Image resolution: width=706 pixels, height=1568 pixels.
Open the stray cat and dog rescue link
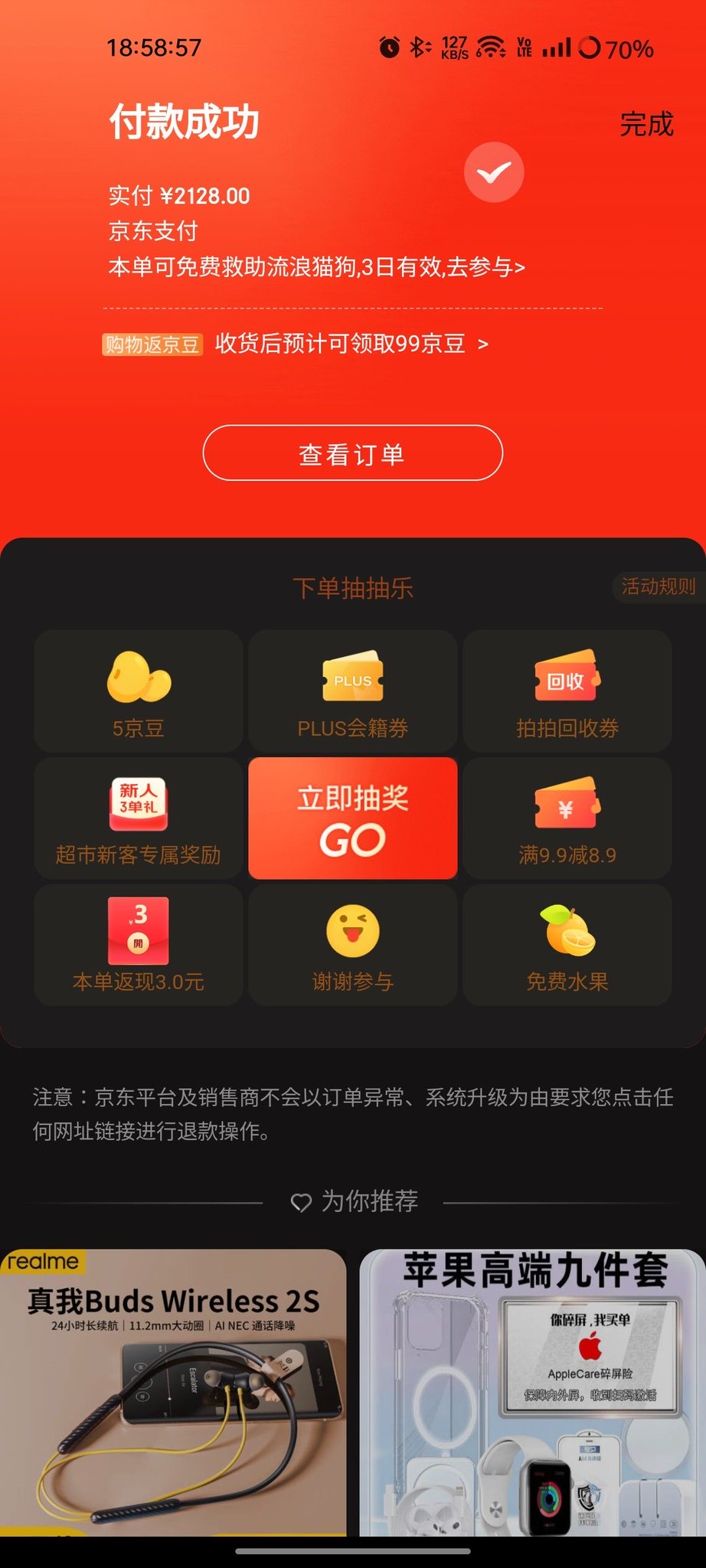coord(316,266)
